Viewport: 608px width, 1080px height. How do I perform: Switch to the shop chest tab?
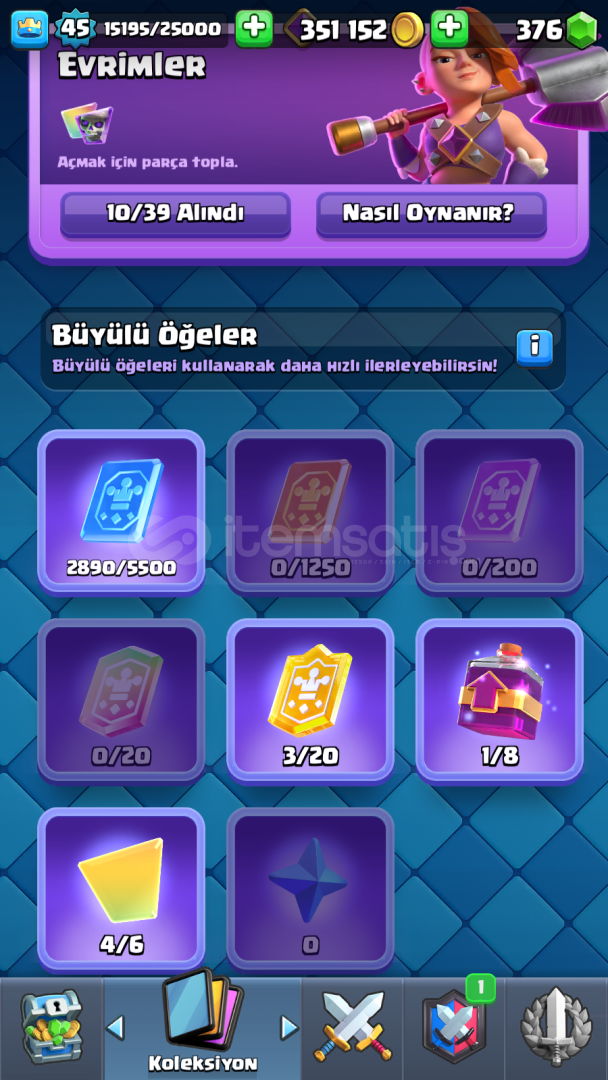pyautogui.click(x=51, y=1027)
